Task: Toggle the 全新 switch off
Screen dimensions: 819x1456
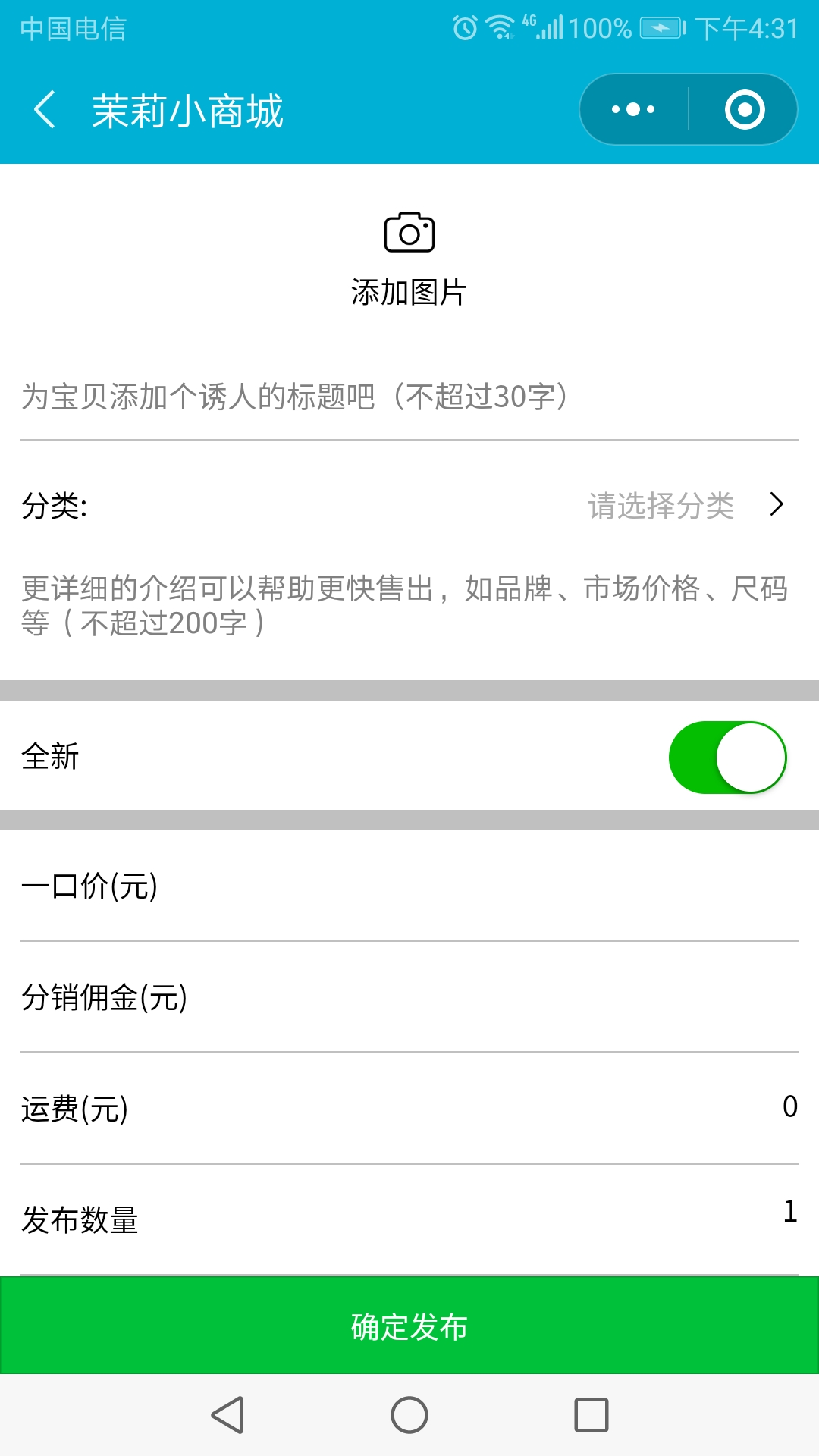Action: 727,757
